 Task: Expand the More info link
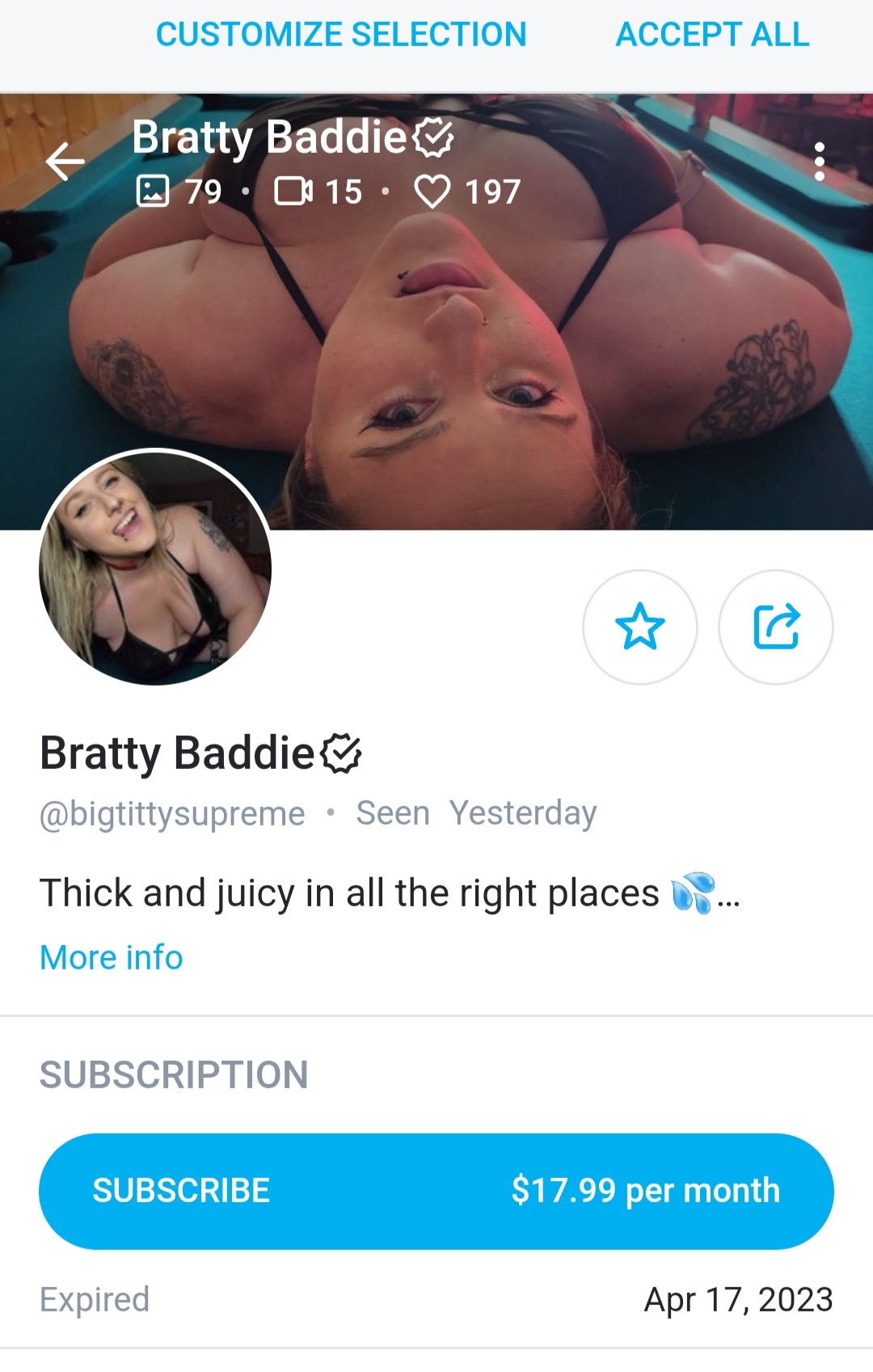(x=112, y=957)
